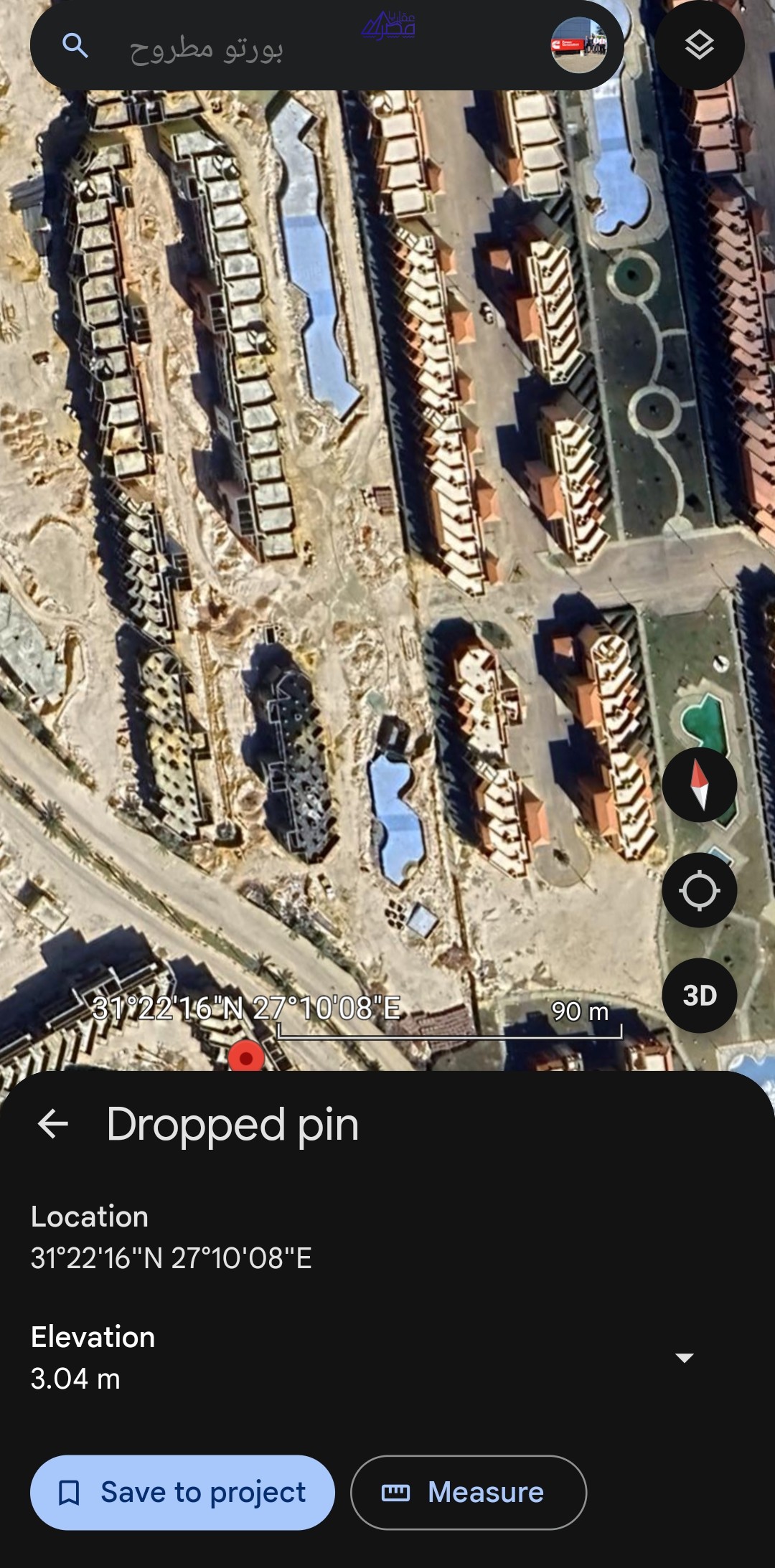This screenshot has width=775, height=1568.
Task: Center map on my location
Action: coord(699,890)
